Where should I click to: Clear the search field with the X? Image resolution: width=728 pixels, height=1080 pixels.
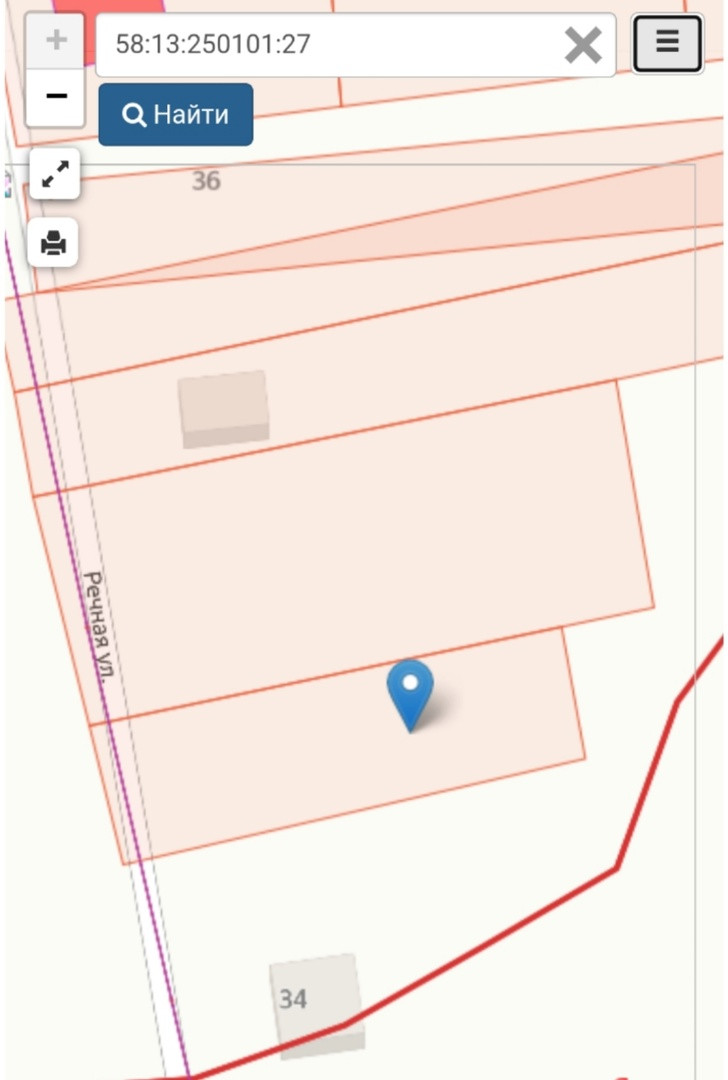click(x=583, y=45)
